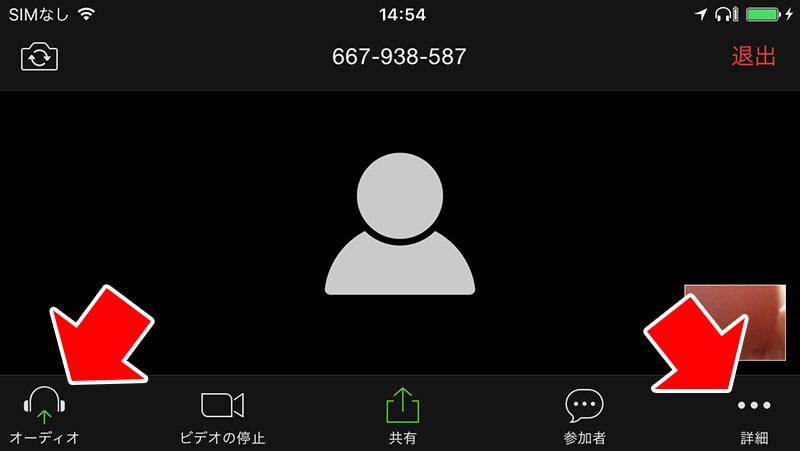Open 詳細 for more options
The height and width of the screenshot is (451, 800).
(754, 414)
